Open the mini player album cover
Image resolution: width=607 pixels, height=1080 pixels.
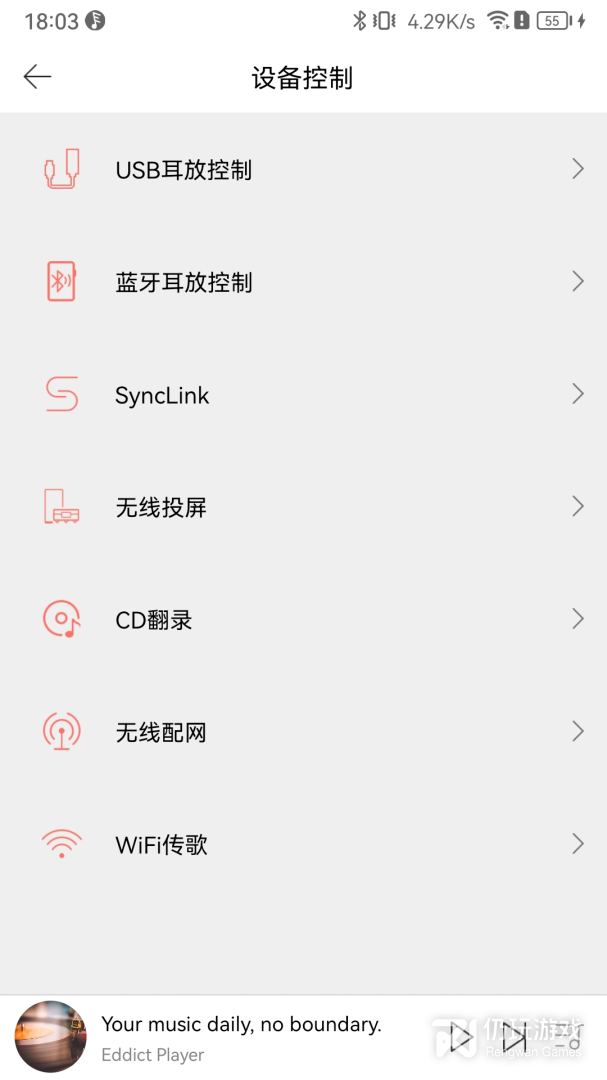coord(50,1037)
